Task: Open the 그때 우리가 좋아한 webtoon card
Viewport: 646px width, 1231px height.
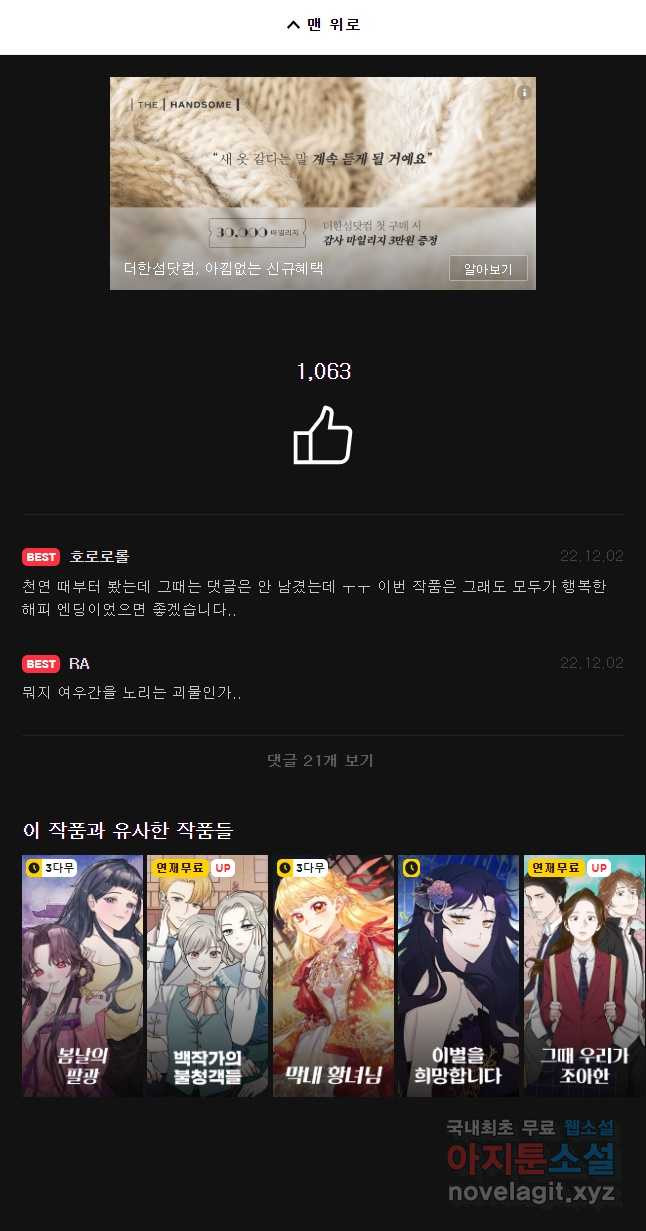Action: pyautogui.click(x=584, y=976)
